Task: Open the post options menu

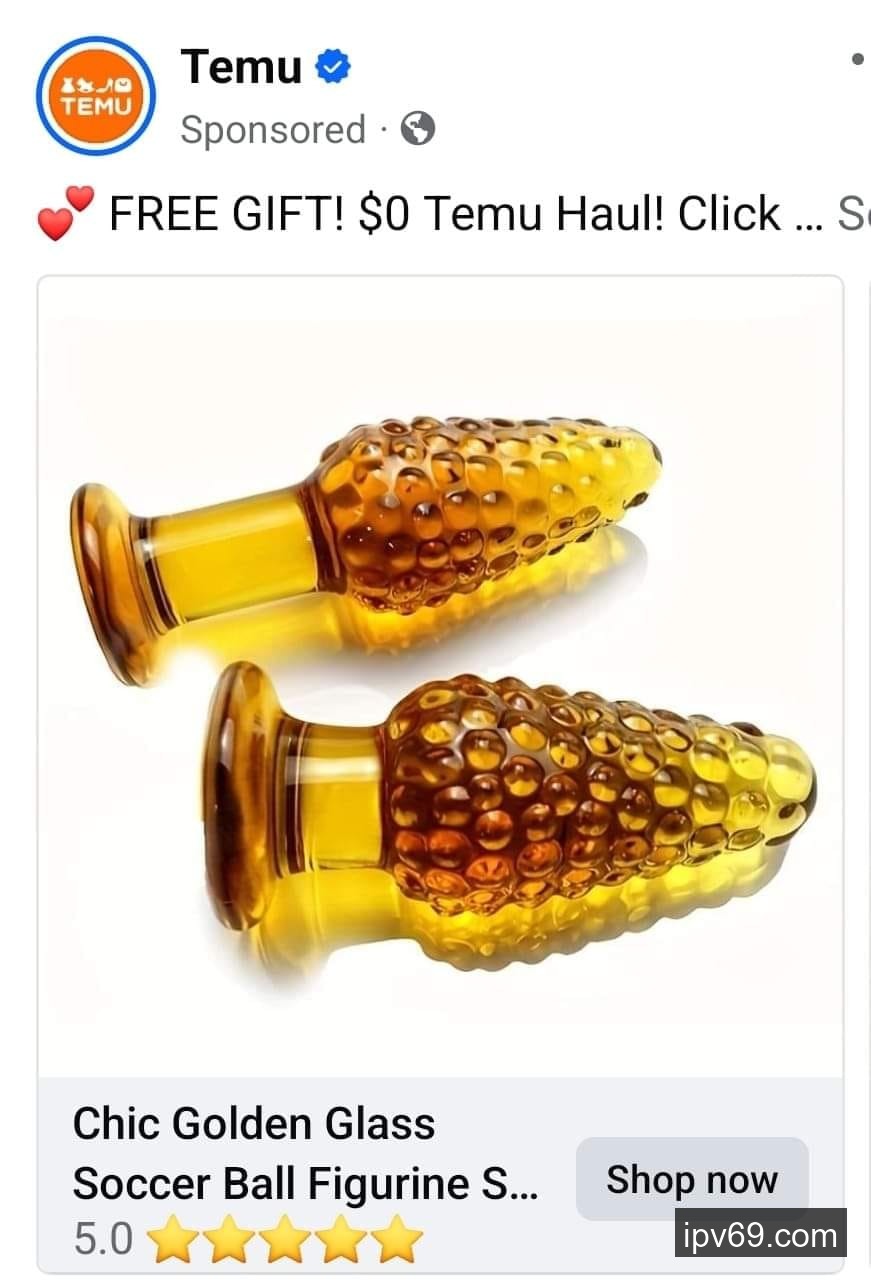Action: pos(857,60)
